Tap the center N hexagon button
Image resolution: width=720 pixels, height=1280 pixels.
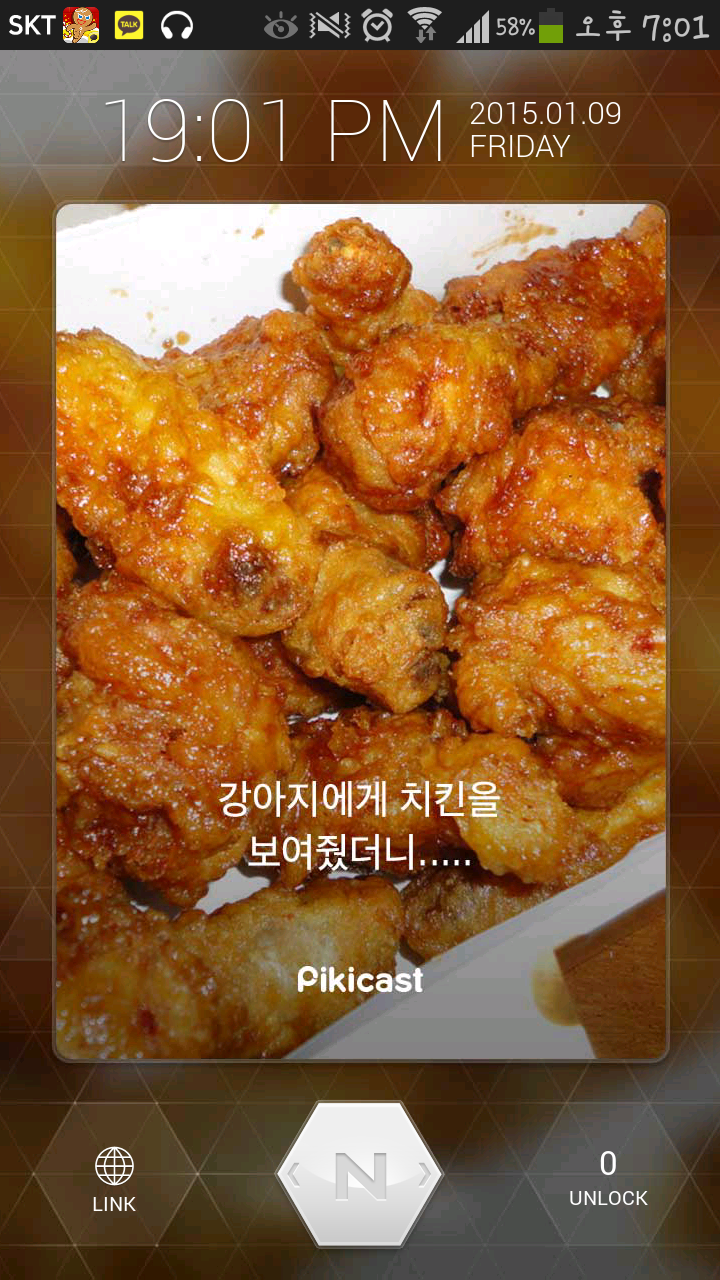coord(360,1175)
